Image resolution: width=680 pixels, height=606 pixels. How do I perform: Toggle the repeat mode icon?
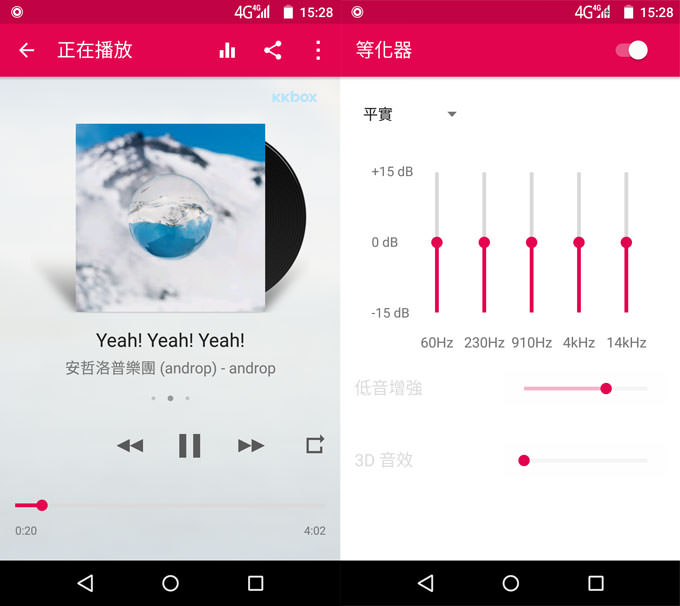click(314, 445)
